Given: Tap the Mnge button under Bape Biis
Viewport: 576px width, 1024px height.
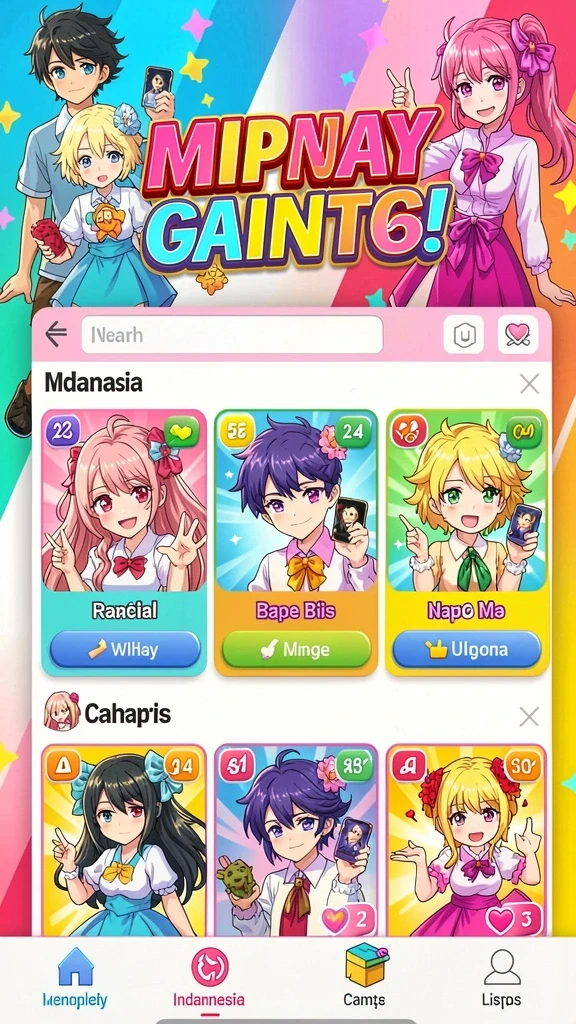Looking at the screenshot, I should [x=296, y=649].
